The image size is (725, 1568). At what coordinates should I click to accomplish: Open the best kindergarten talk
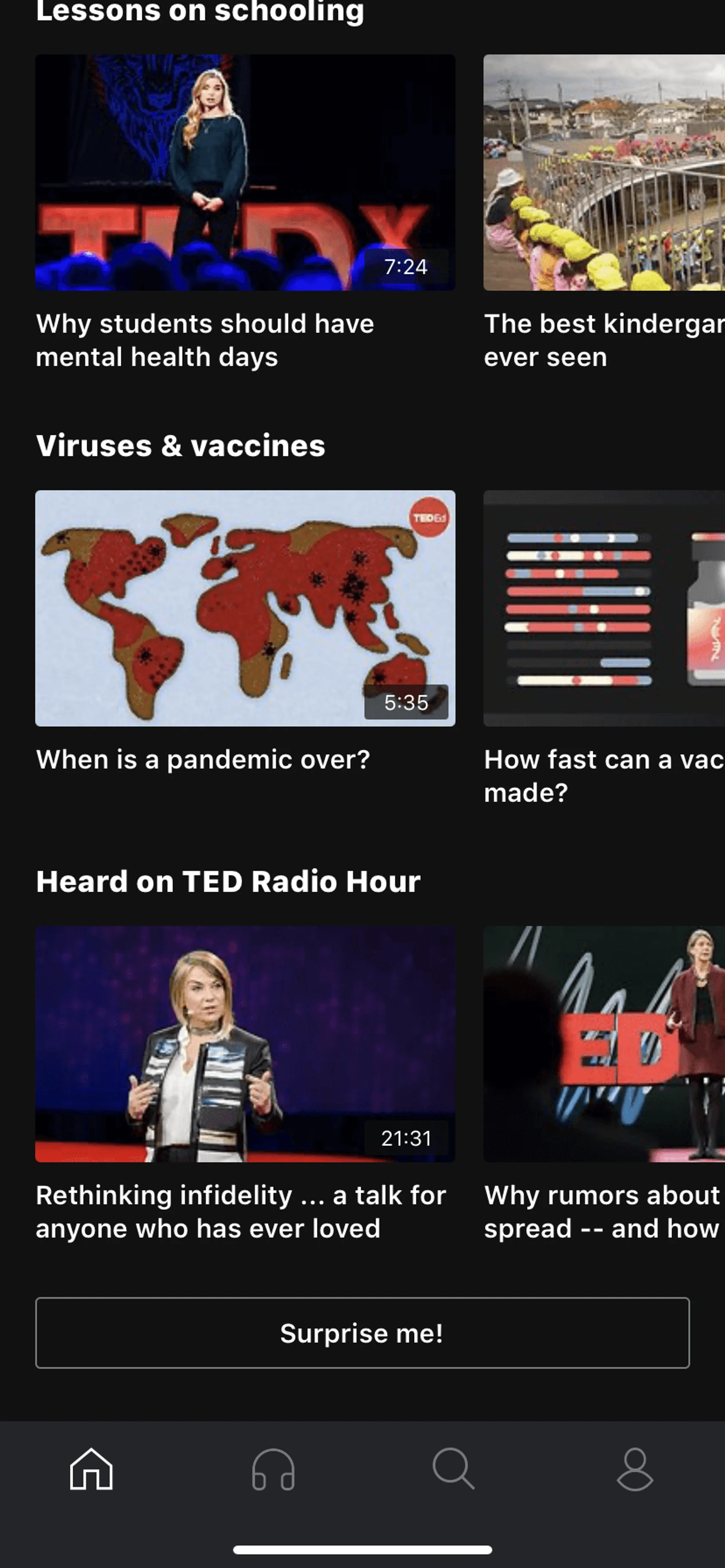[x=603, y=173]
